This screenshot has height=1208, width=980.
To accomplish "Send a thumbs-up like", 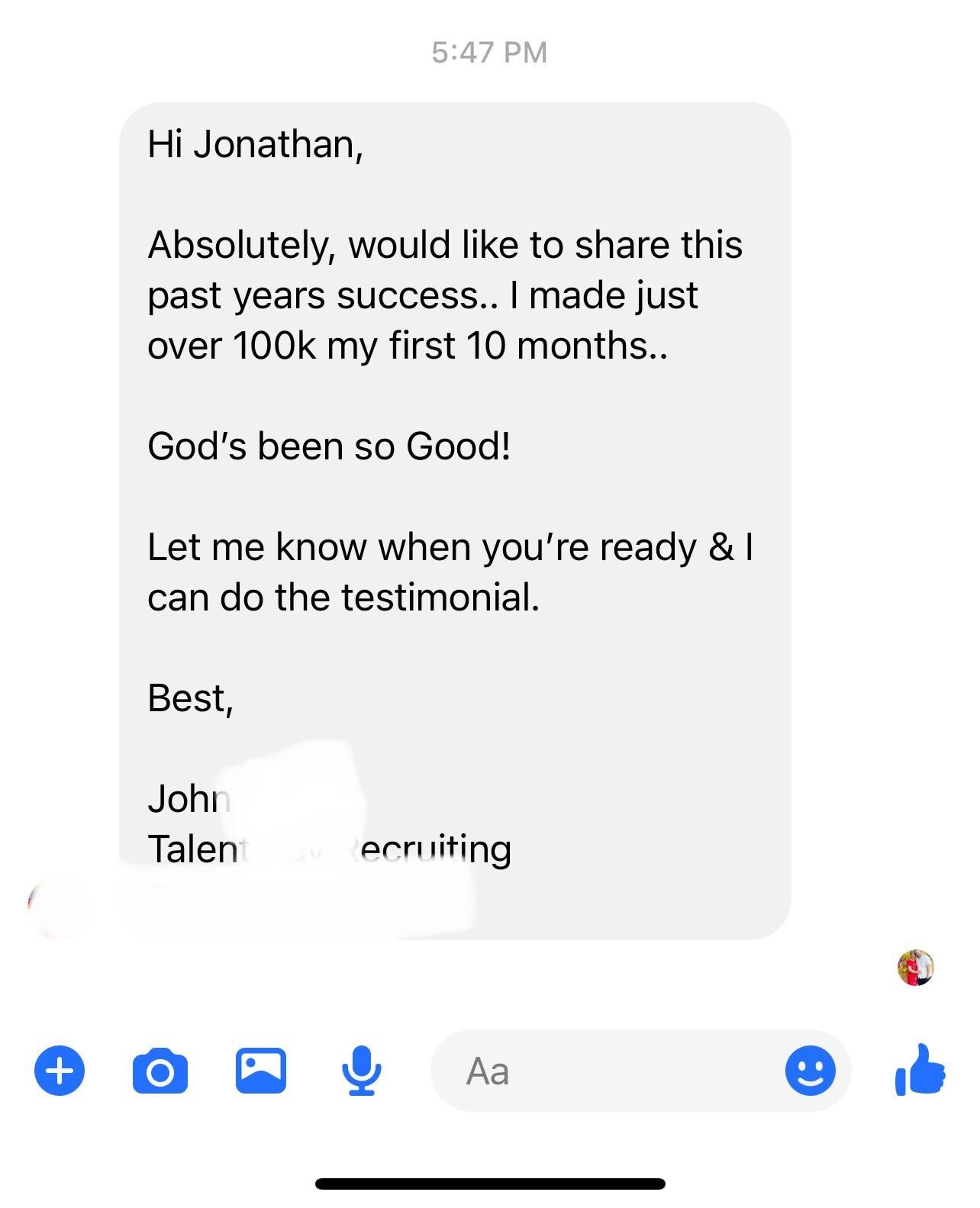I will point(920,1070).
